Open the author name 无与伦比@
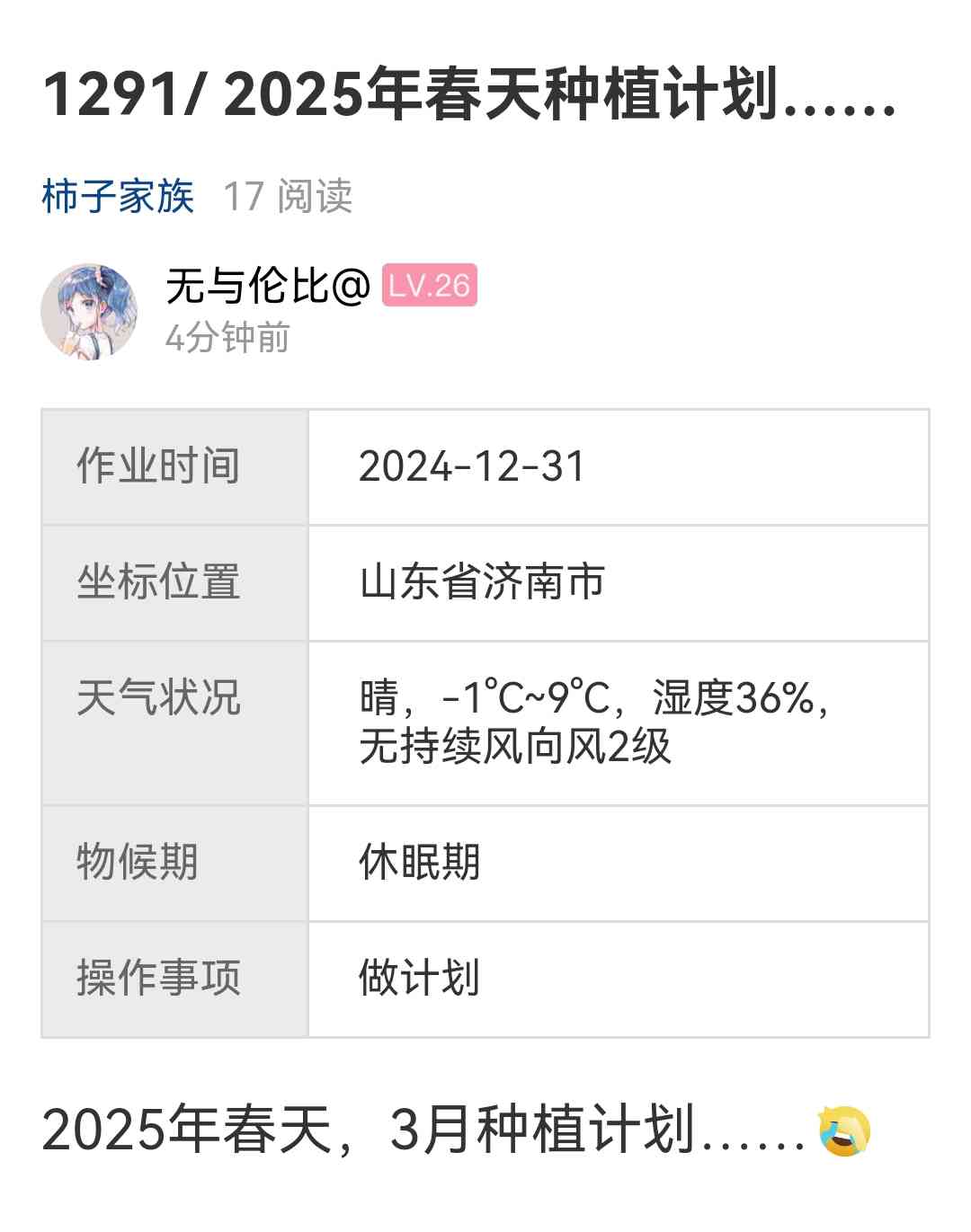Image resolution: width=971 pixels, height=1232 pixels. [268, 287]
